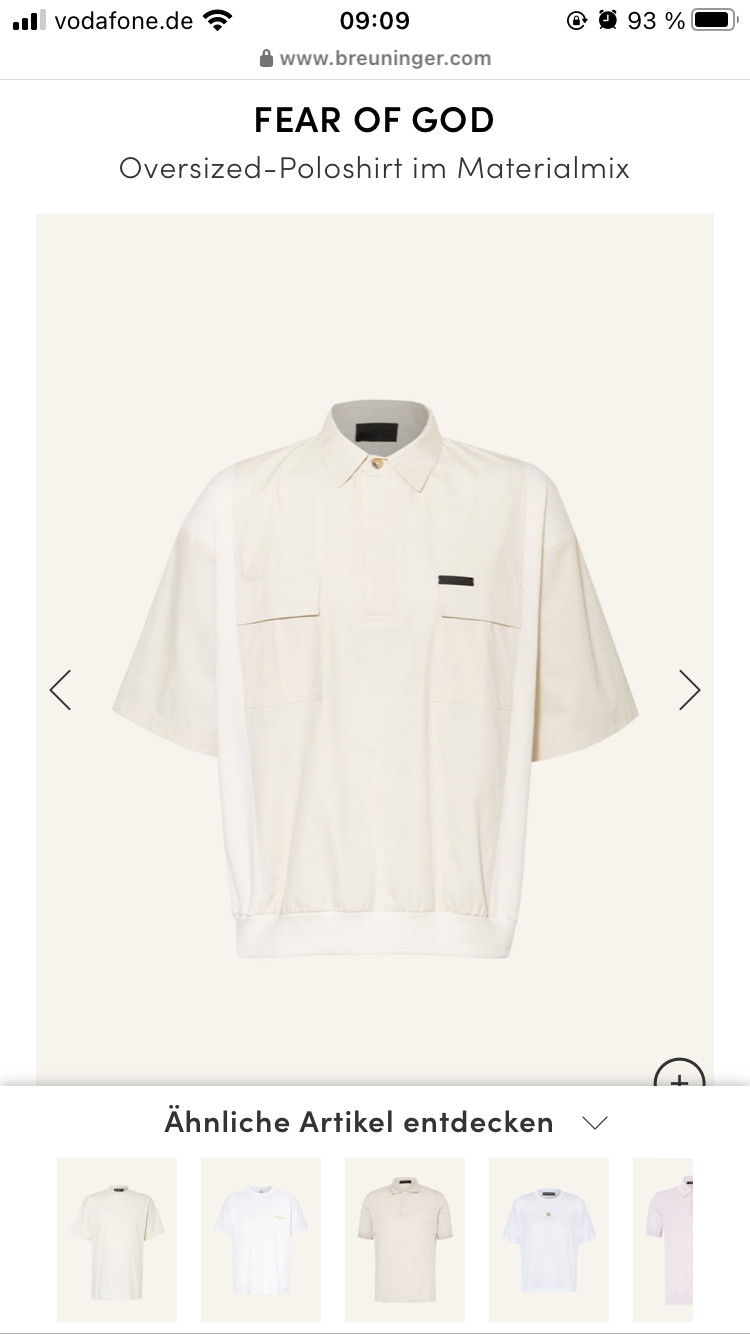Collapse the Ähnliche Artikel entdecken panel
Viewport: 750px width, 1334px height.
[595, 1123]
